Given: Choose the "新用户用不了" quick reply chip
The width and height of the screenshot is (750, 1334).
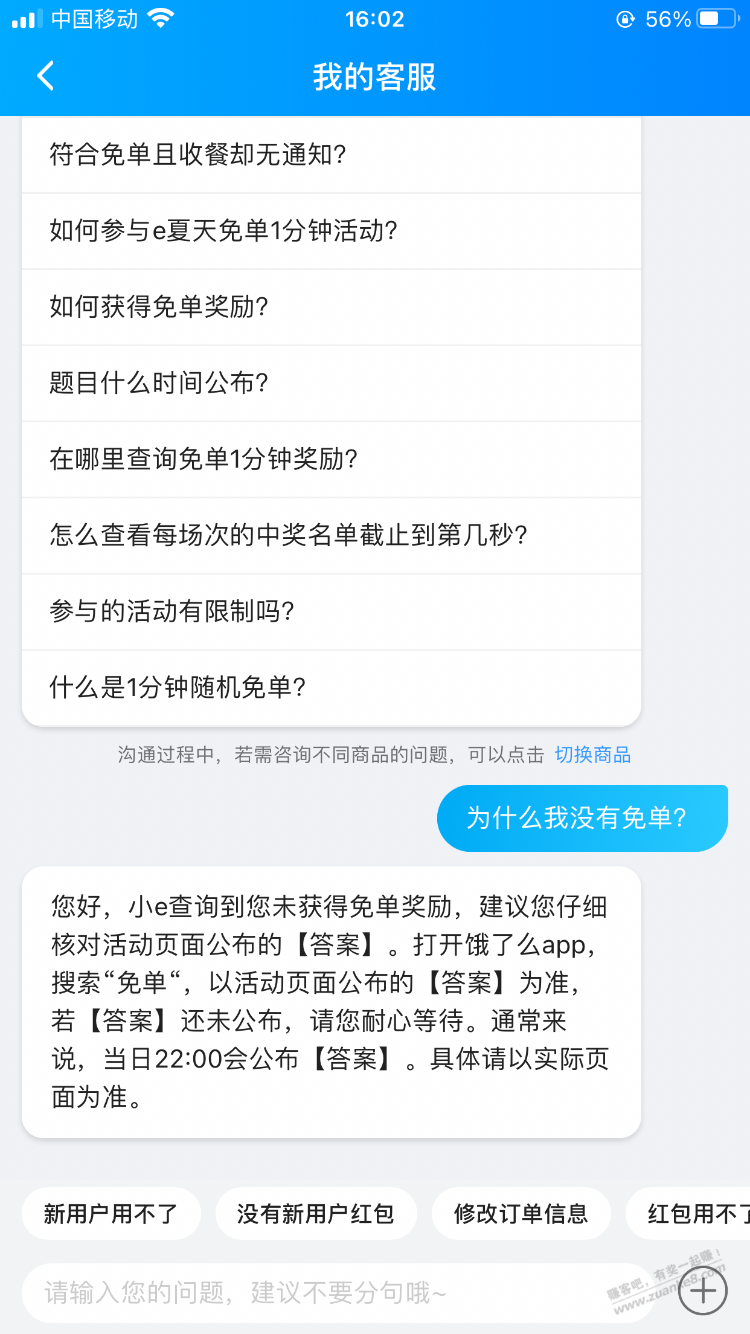Looking at the screenshot, I should (x=111, y=1214).
